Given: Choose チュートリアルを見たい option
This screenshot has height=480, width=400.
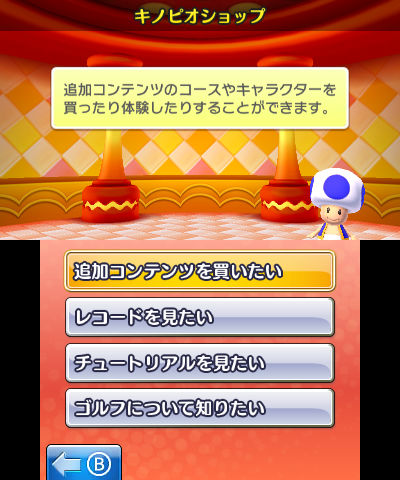Looking at the screenshot, I should 200,363.
